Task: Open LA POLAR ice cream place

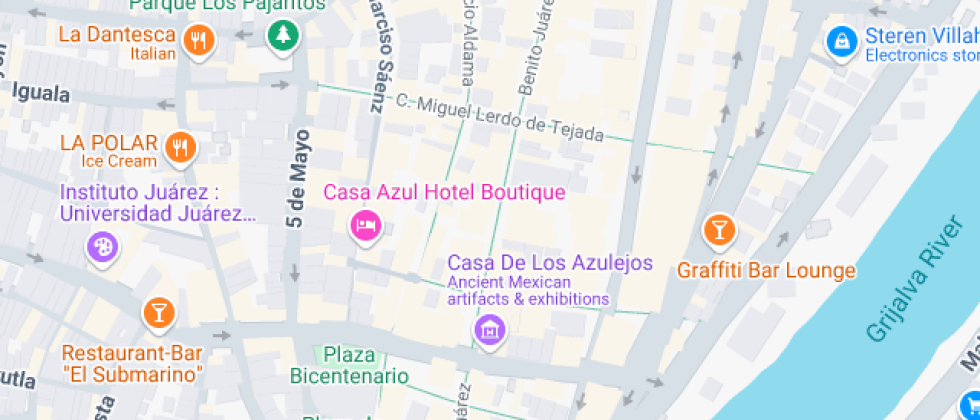Action: [181, 147]
